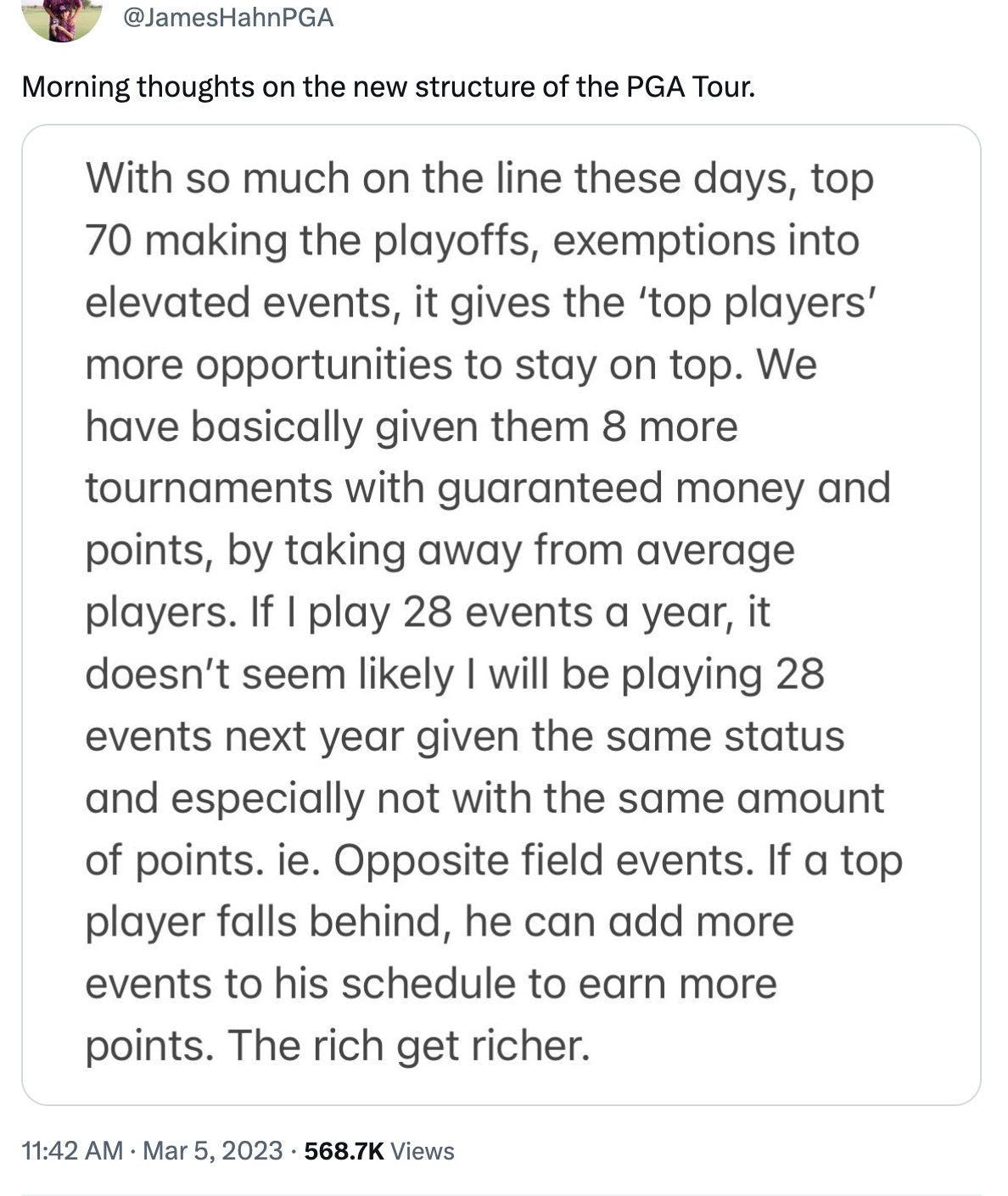1008x1196 pixels.
Task: Open the @JamesHahnPGA profile handle
Action: [x=228, y=18]
